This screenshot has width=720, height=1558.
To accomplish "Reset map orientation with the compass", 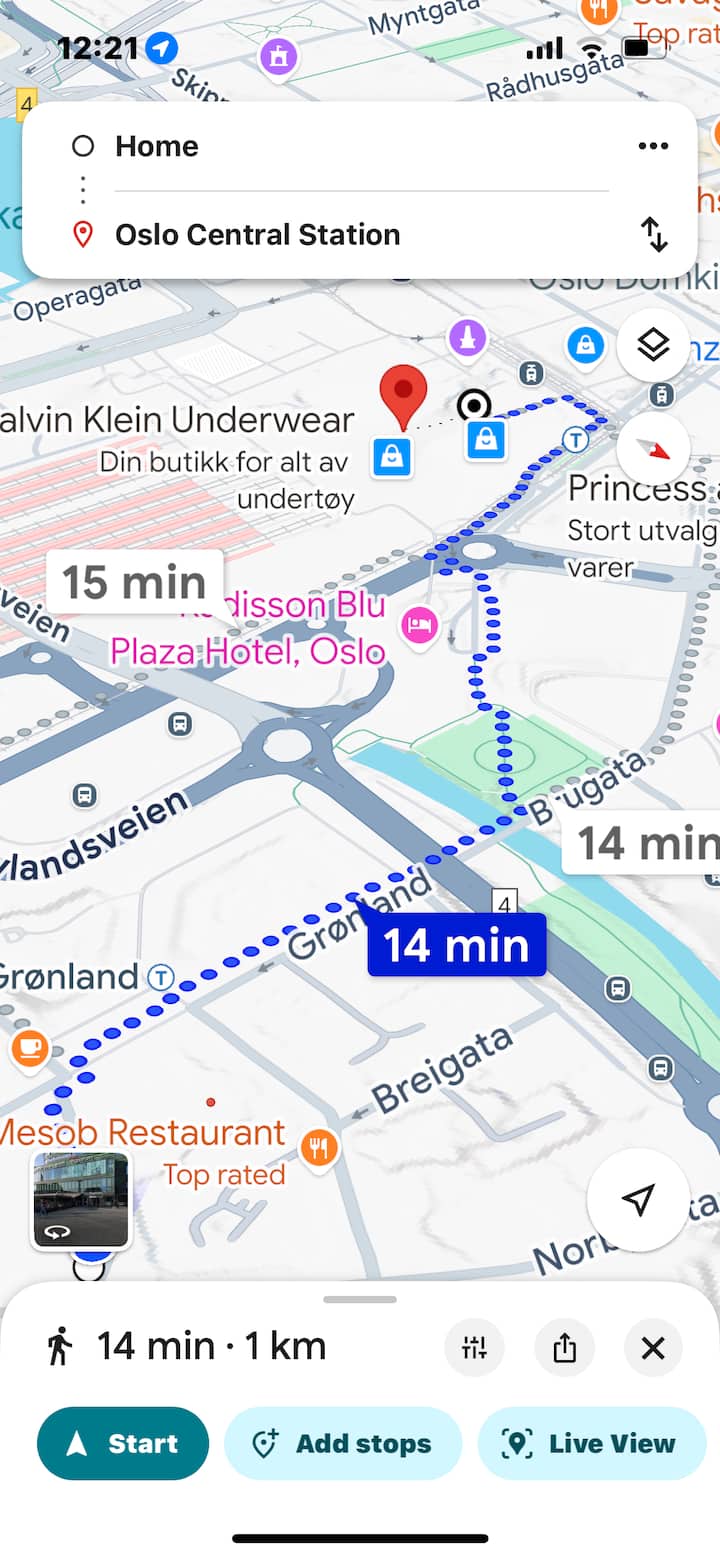I will [x=653, y=449].
